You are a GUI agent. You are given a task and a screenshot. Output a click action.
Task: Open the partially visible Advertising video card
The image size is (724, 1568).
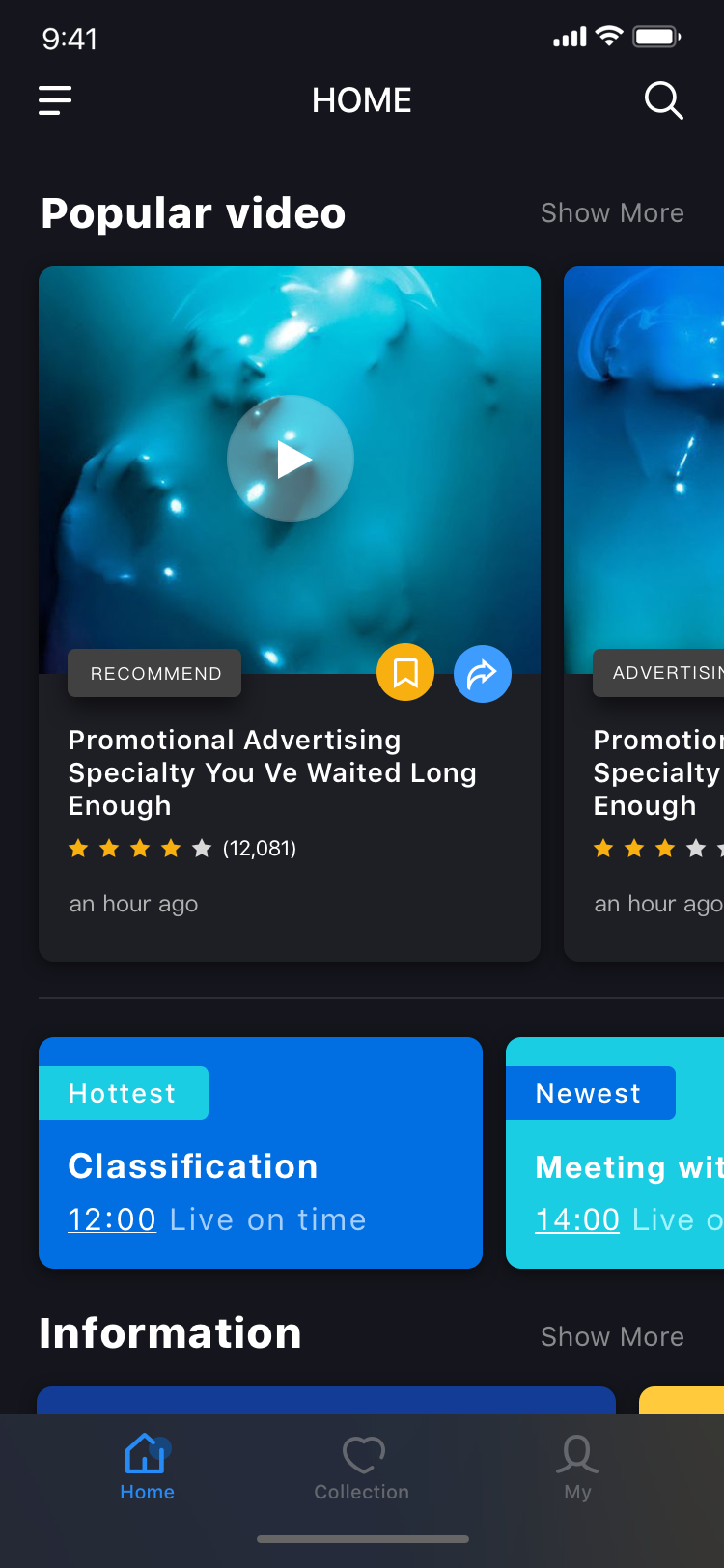point(644,614)
